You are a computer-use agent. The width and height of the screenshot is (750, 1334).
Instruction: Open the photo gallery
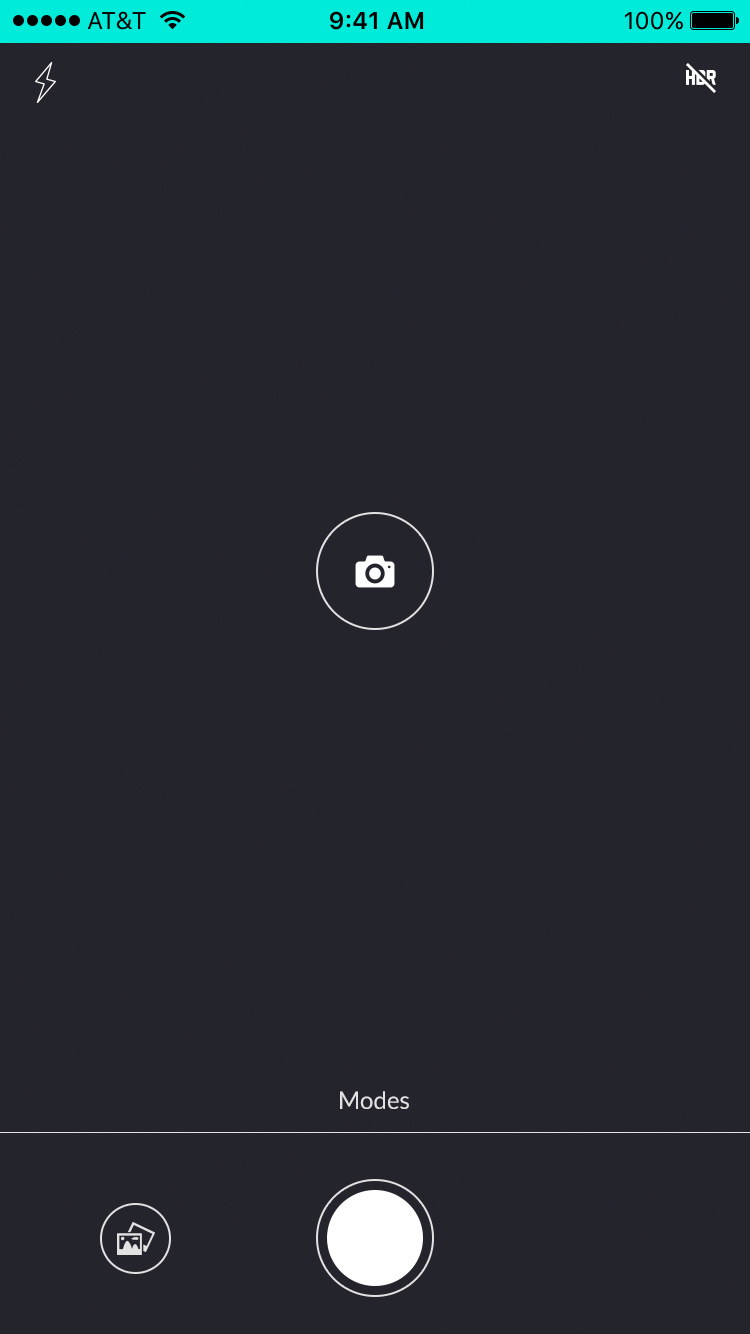(136, 1239)
